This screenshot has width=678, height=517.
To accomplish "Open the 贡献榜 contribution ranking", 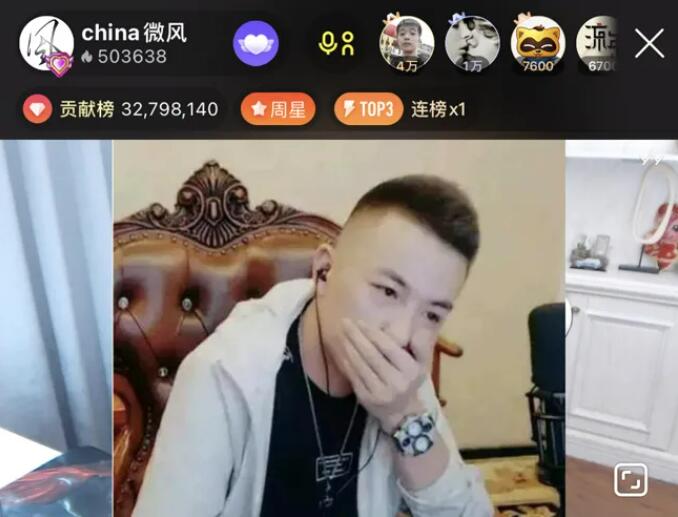I will pyautogui.click(x=122, y=109).
